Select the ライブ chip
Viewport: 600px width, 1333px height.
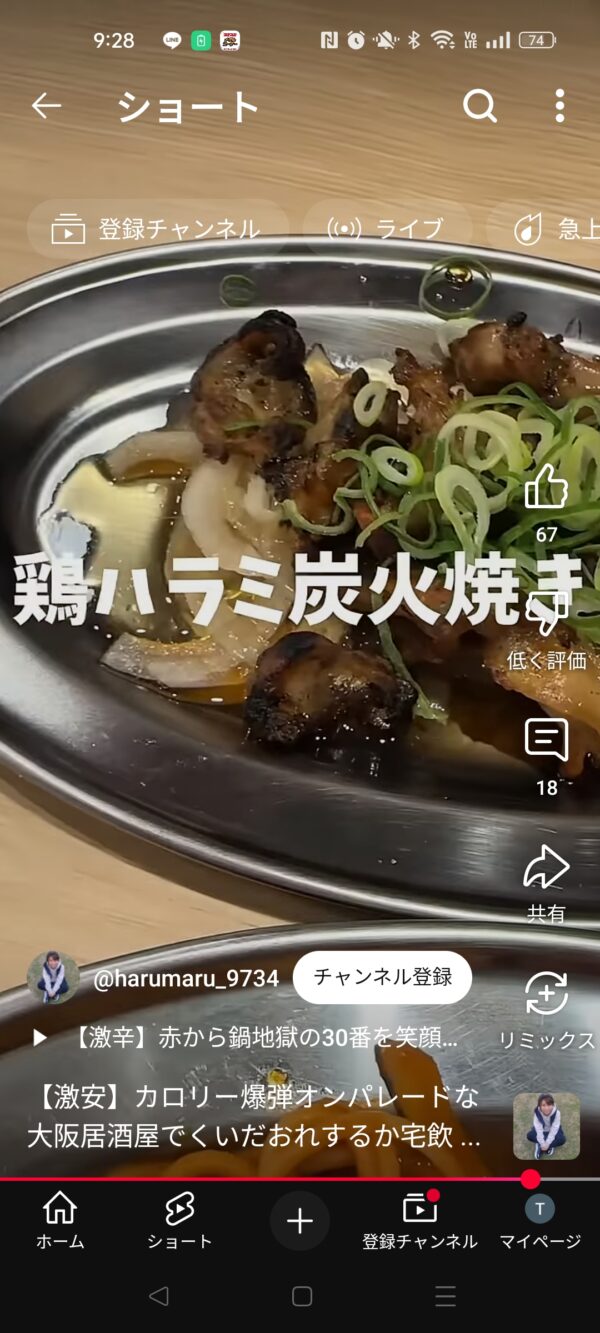pyautogui.click(x=386, y=229)
